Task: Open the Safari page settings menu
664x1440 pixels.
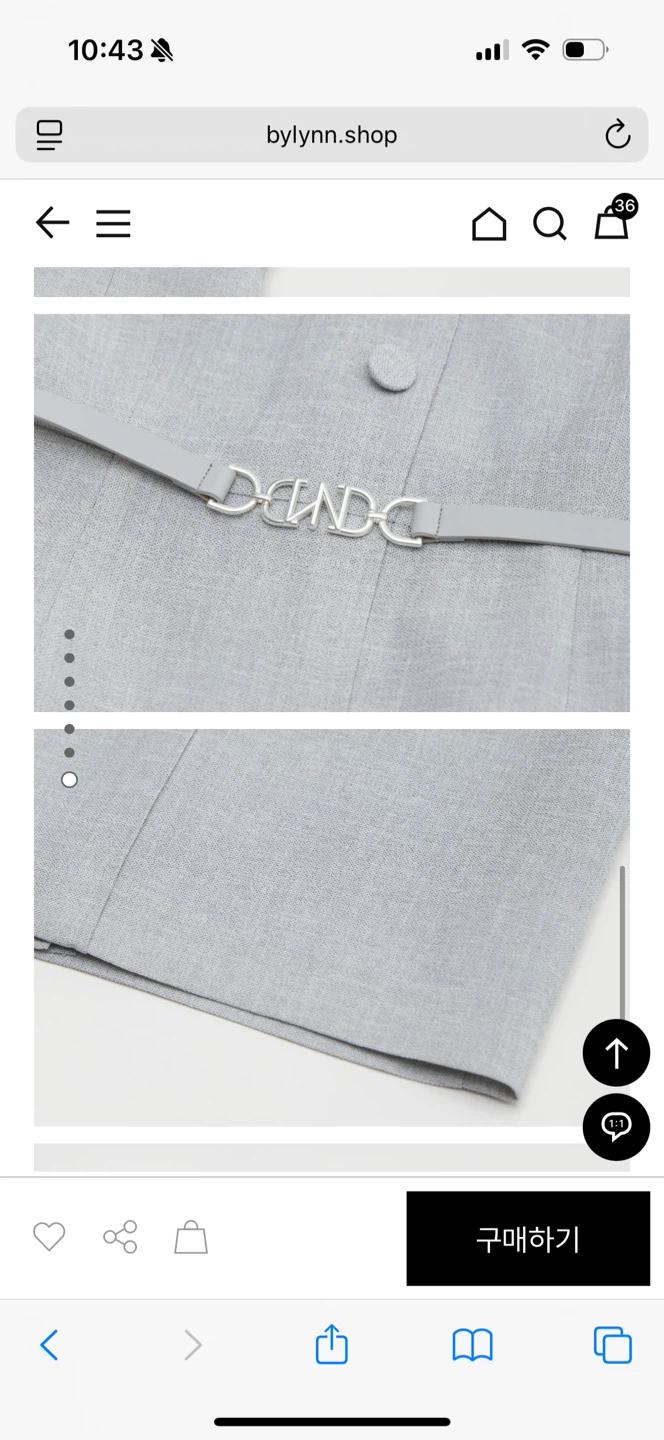Action: point(49,134)
